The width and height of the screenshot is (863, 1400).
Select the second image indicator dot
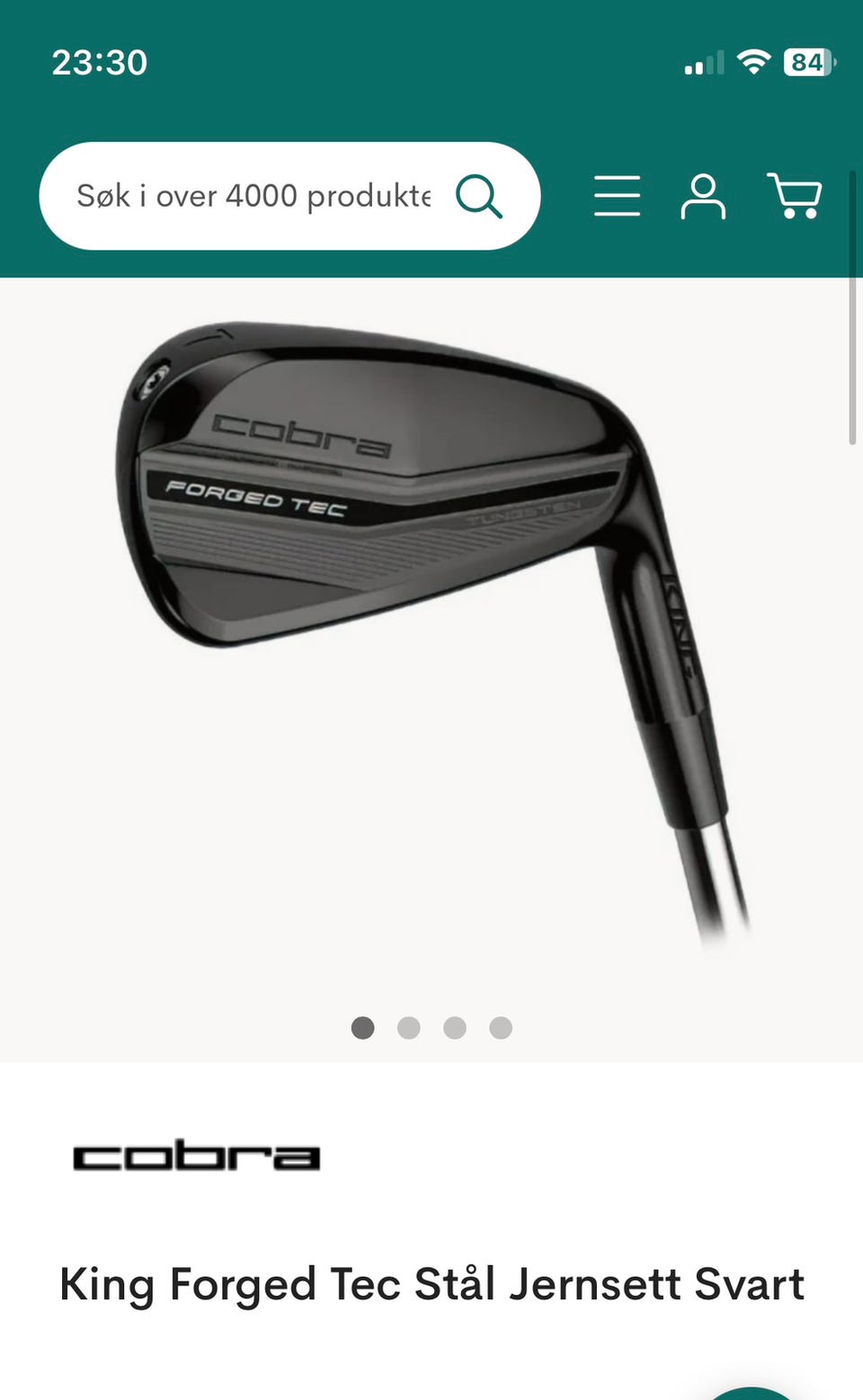coord(409,1028)
